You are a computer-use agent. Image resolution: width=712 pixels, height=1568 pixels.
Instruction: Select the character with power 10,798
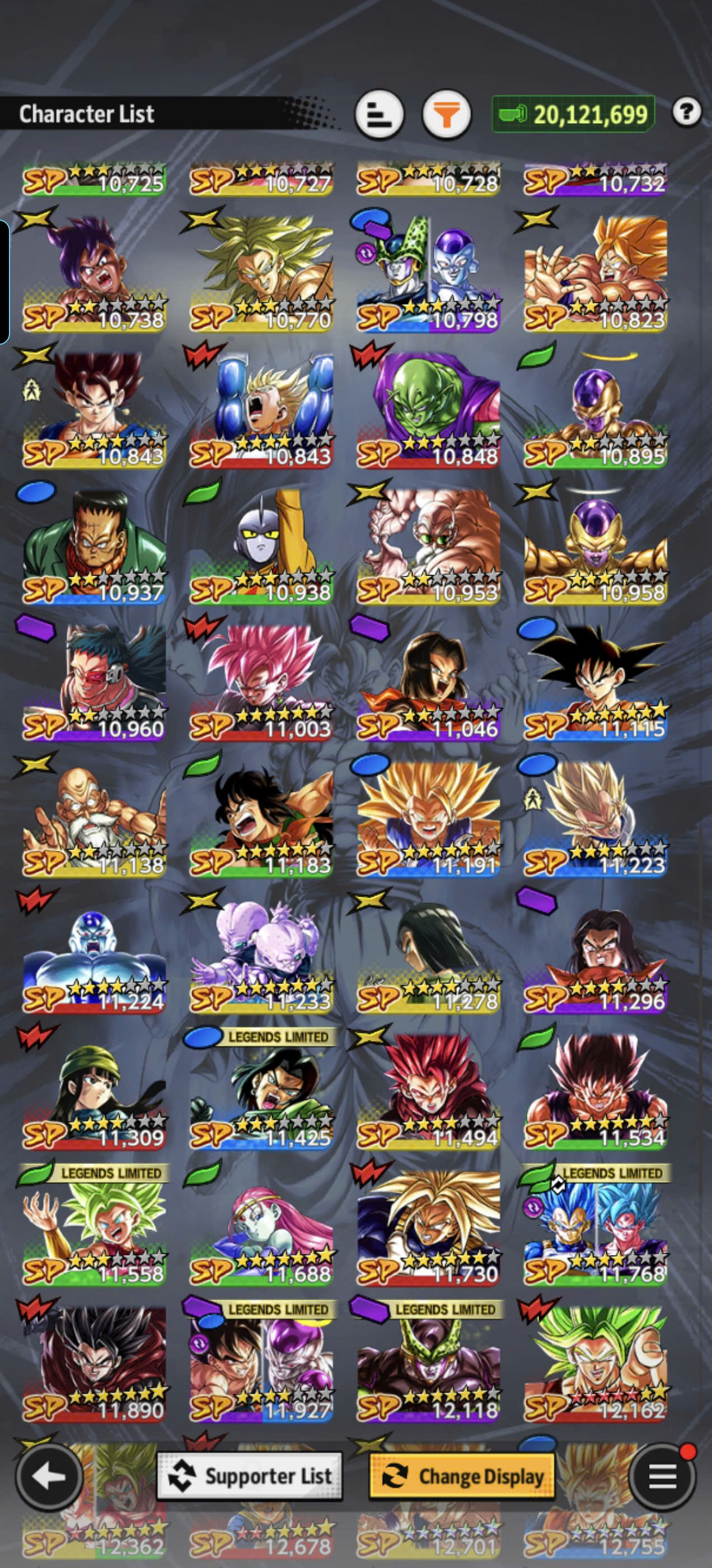(428, 270)
